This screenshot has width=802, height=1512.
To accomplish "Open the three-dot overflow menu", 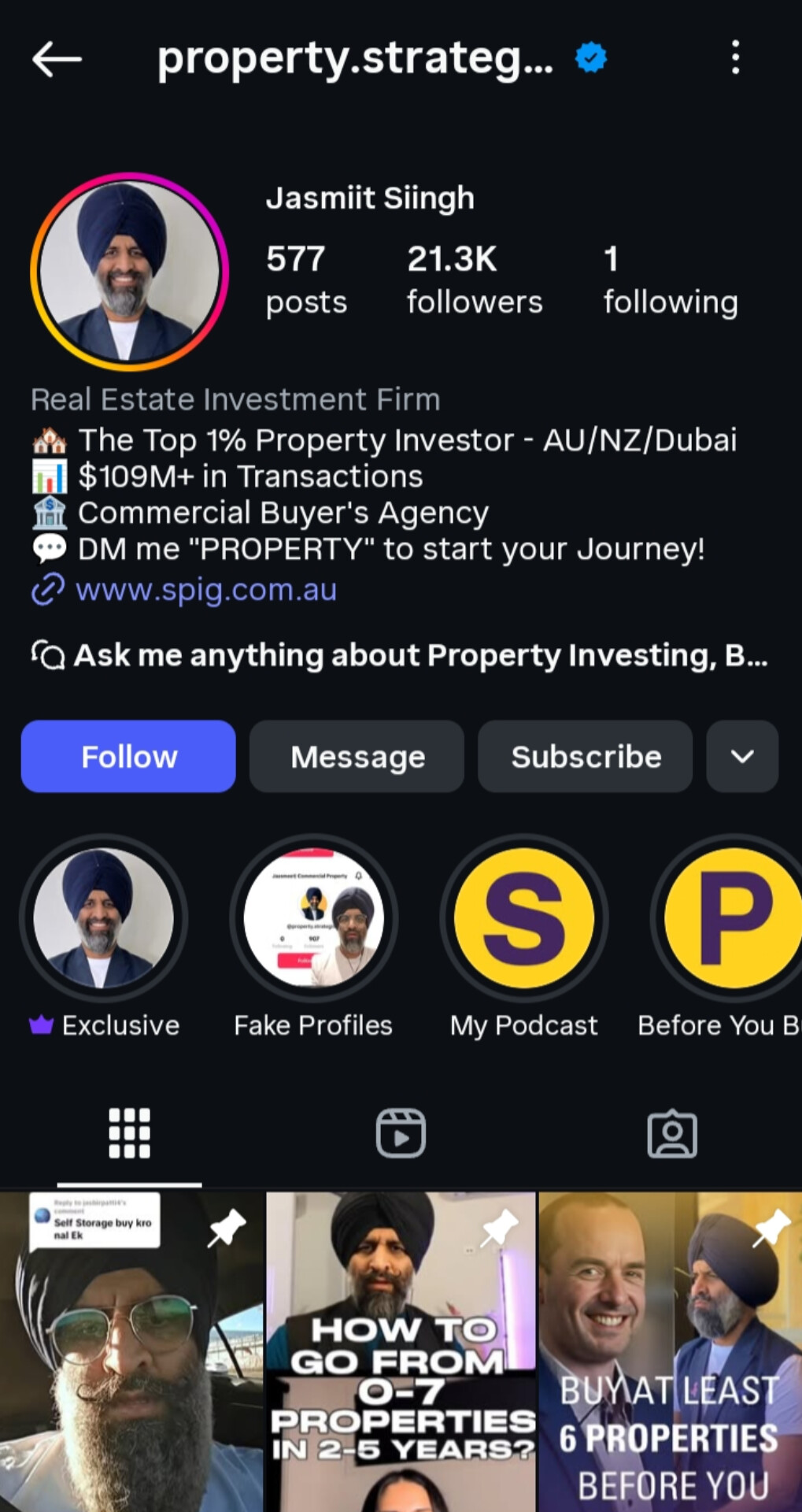I will [x=735, y=58].
